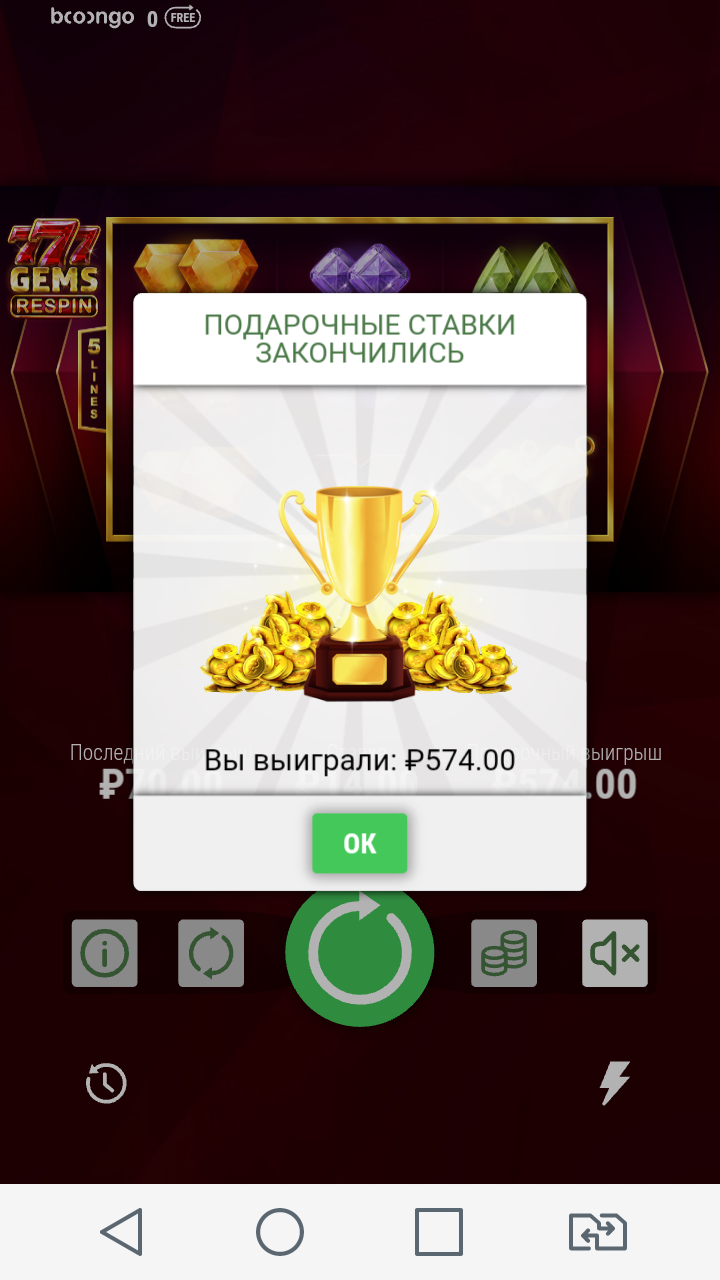
Task: Open the game info button
Action: [x=105, y=953]
